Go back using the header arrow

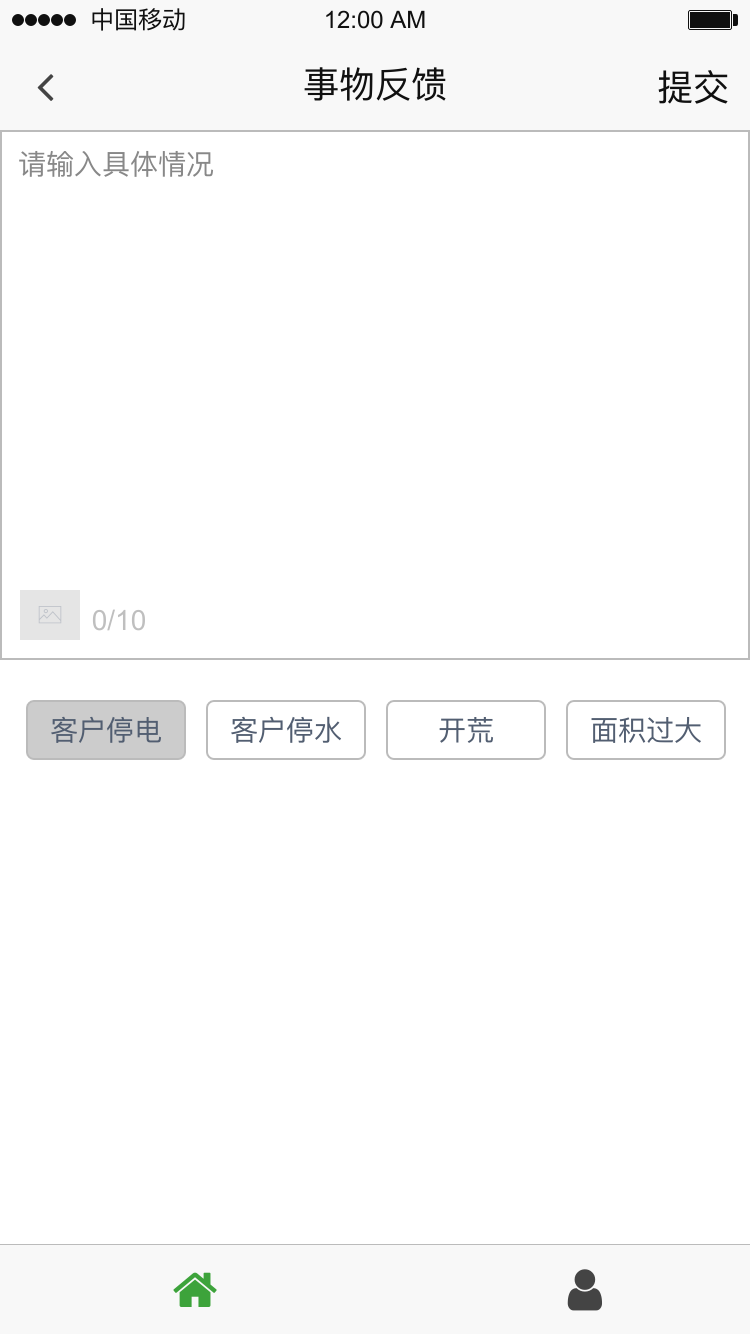45,88
